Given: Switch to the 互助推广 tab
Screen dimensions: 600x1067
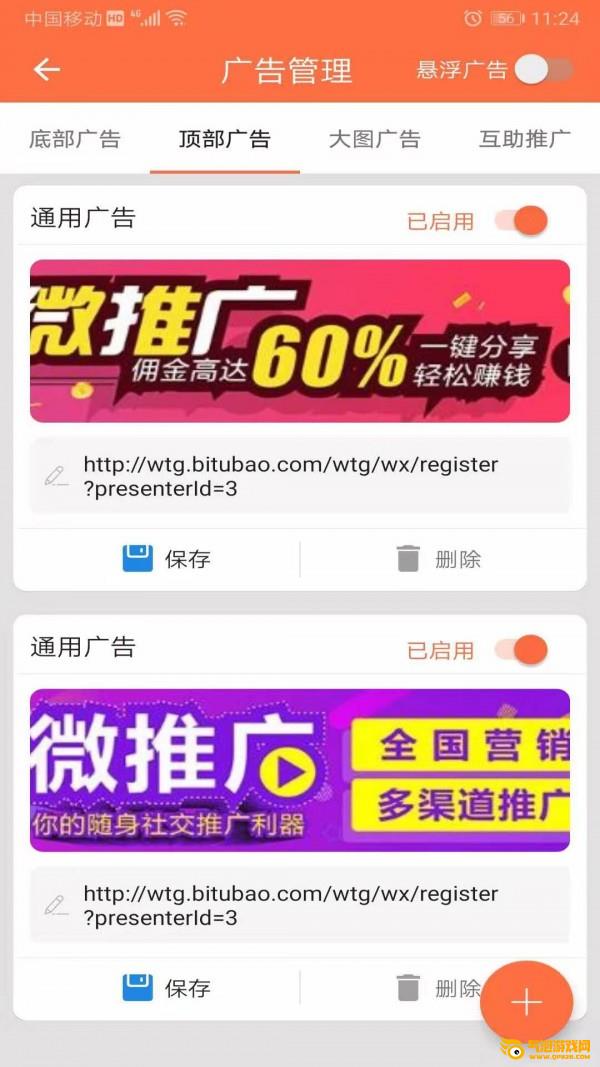Looking at the screenshot, I should coord(524,139).
